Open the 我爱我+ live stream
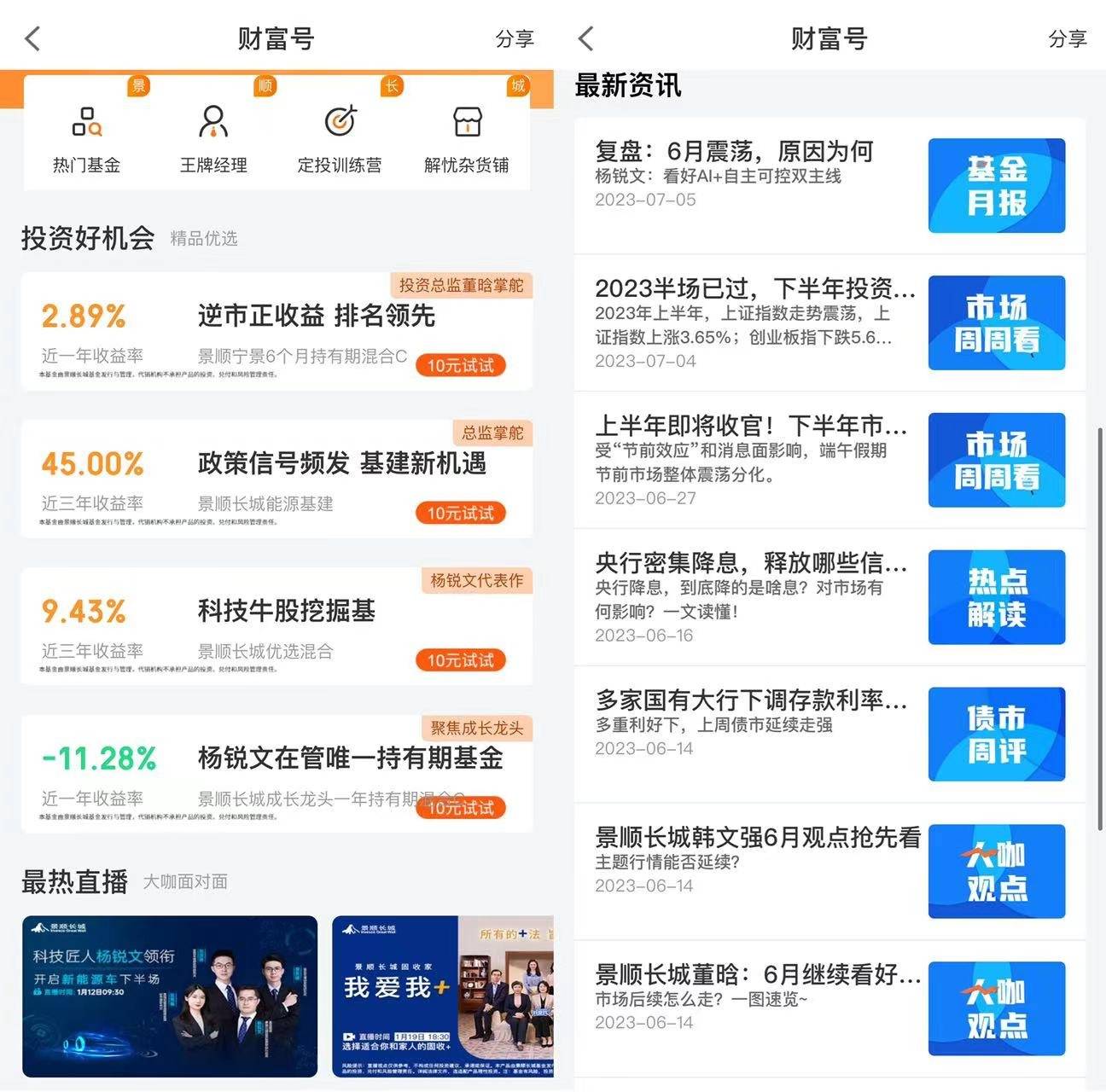This screenshot has height=1092, width=1106. tap(442, 996)
